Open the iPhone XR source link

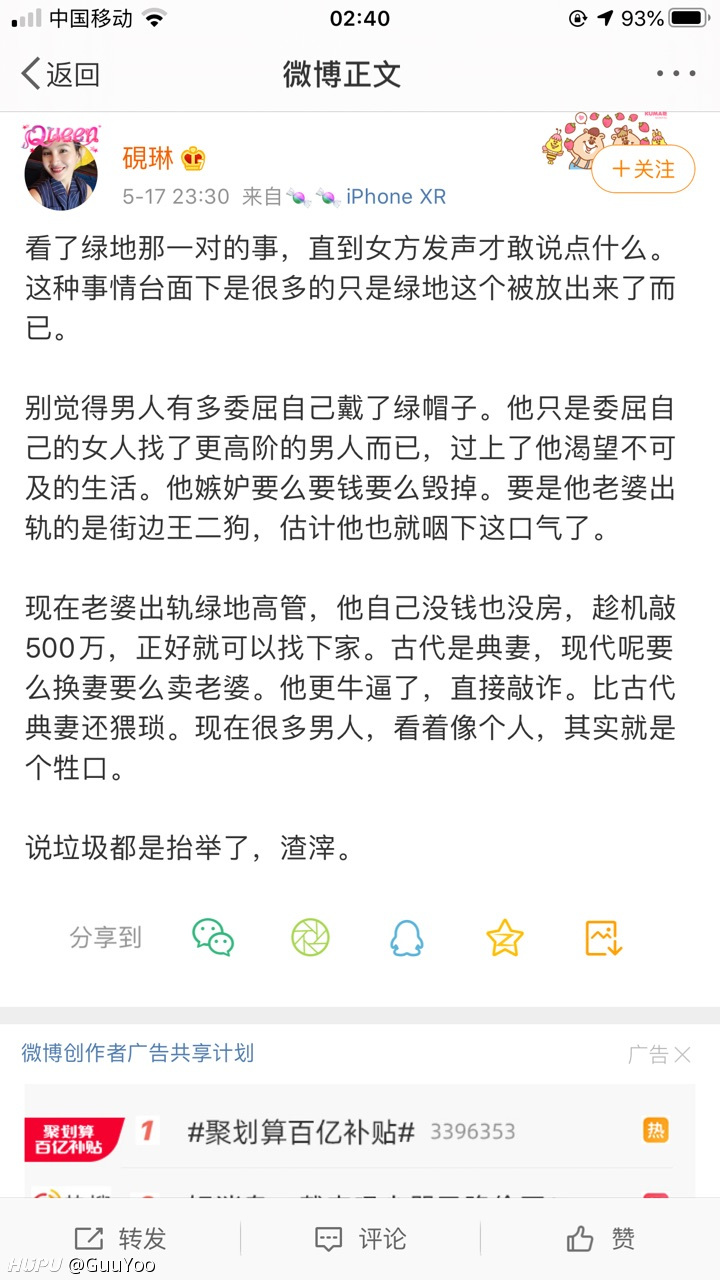point(396,197)
